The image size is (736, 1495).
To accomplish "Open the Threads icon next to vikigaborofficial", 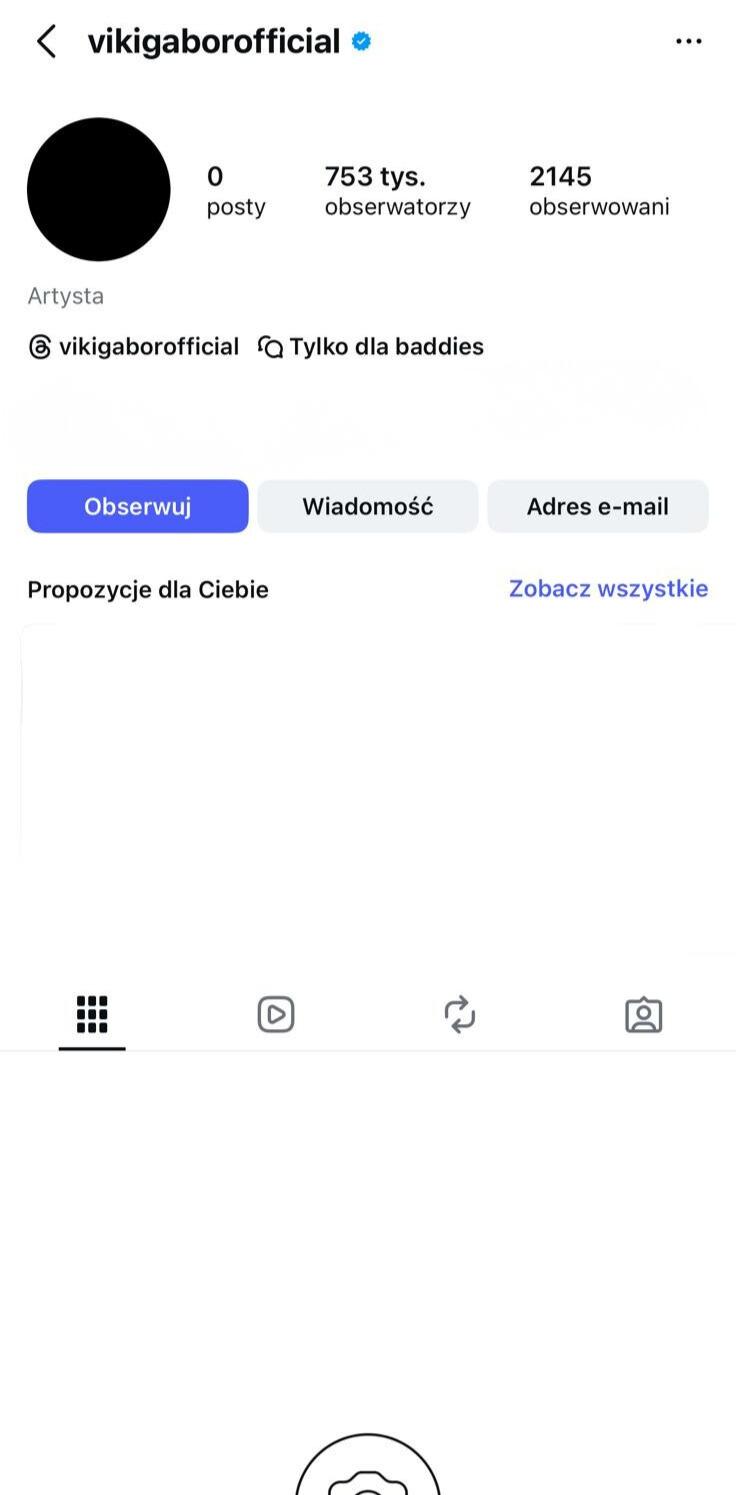I will click(x=40, y=346).
